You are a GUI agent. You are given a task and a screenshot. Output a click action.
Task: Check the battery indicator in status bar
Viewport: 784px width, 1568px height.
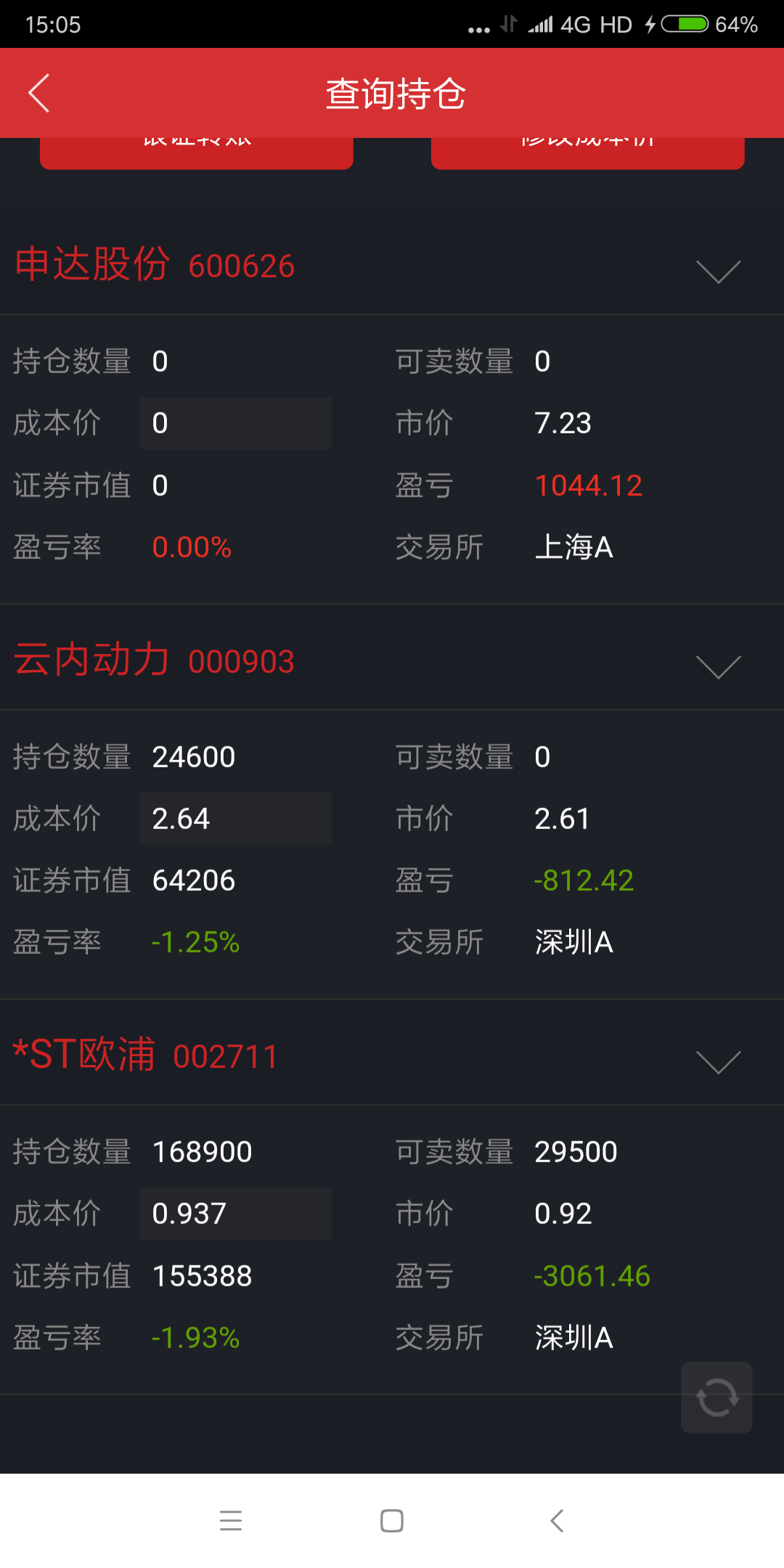click(x=685, y=23)
